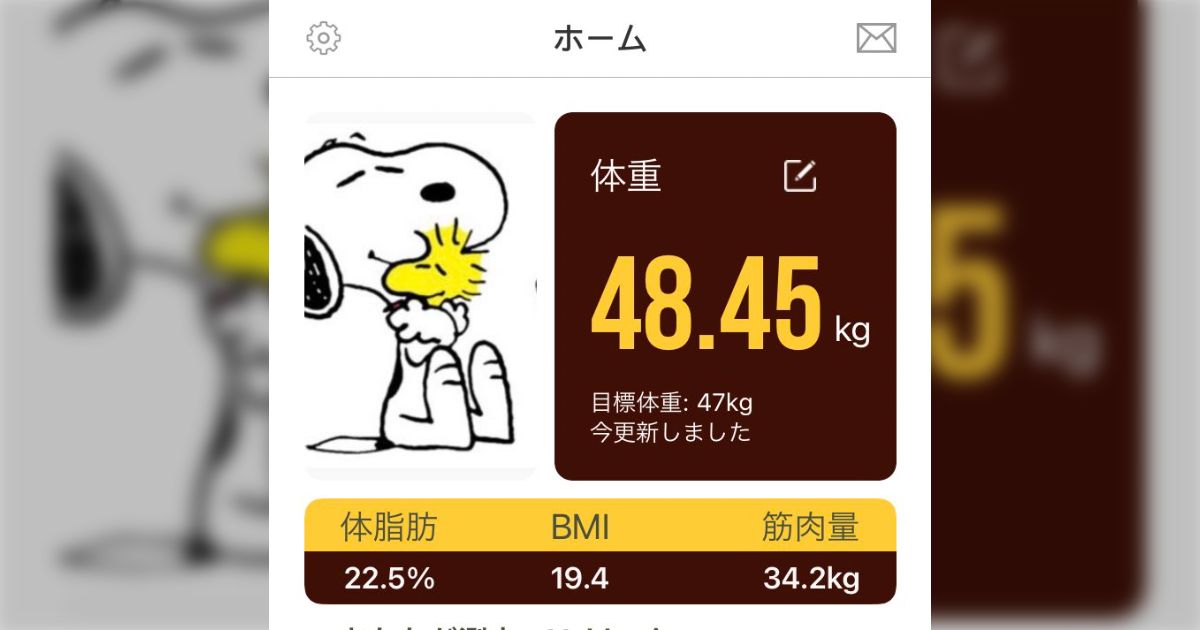Tap the Snoopy profile picture
Image resolution: width=1200 pixels, height=630 pixels.
coord(420,296)
